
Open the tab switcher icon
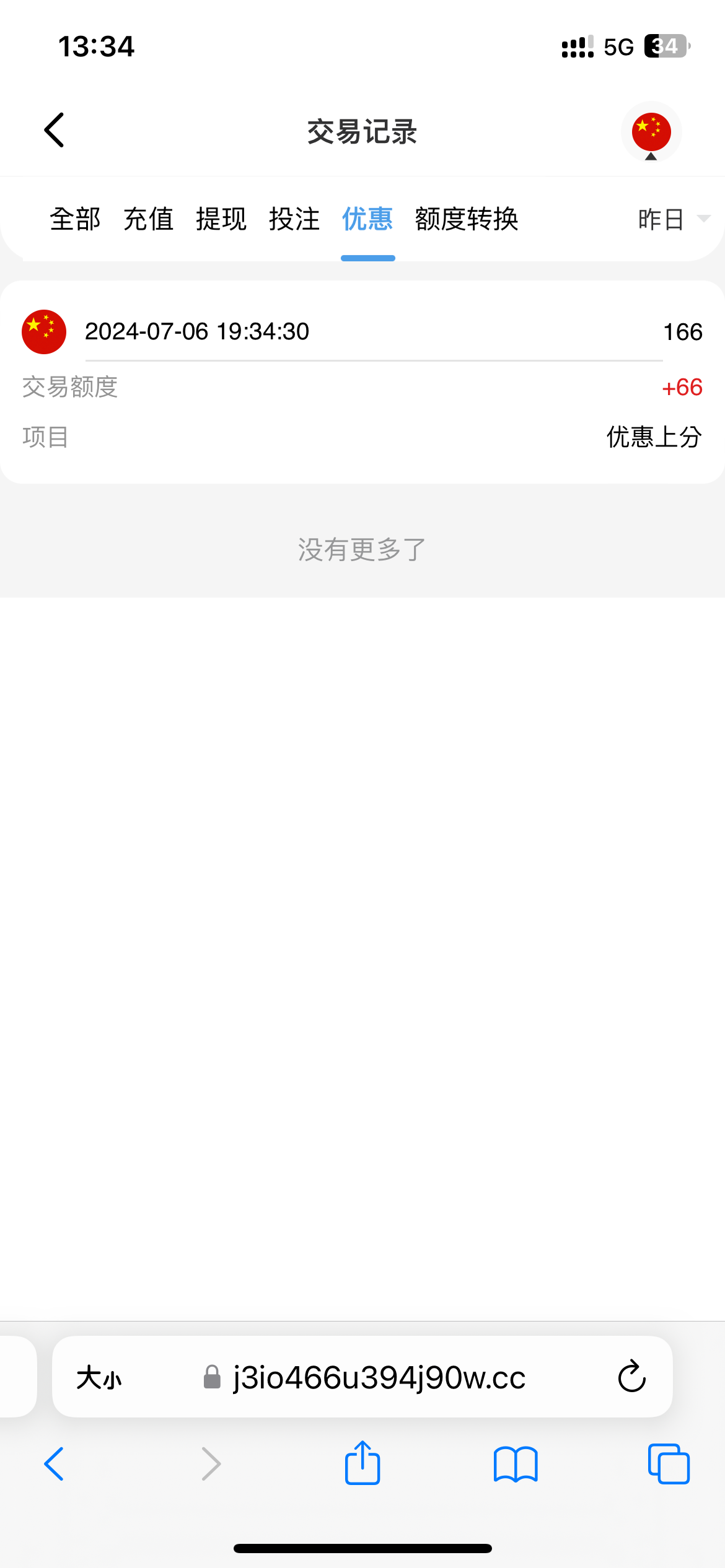(669, 1465)
